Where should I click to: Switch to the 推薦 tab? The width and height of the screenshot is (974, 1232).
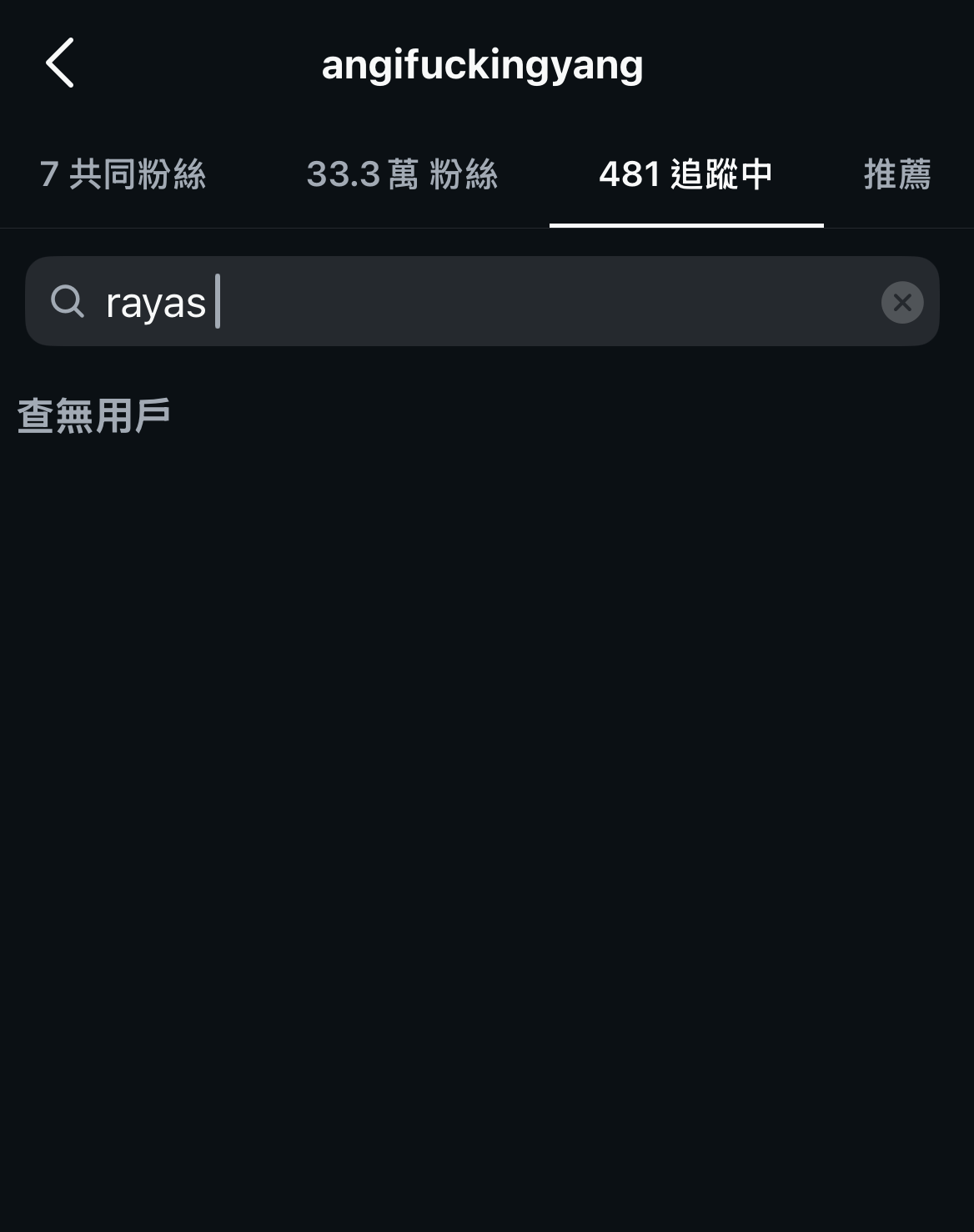point(896,175)
